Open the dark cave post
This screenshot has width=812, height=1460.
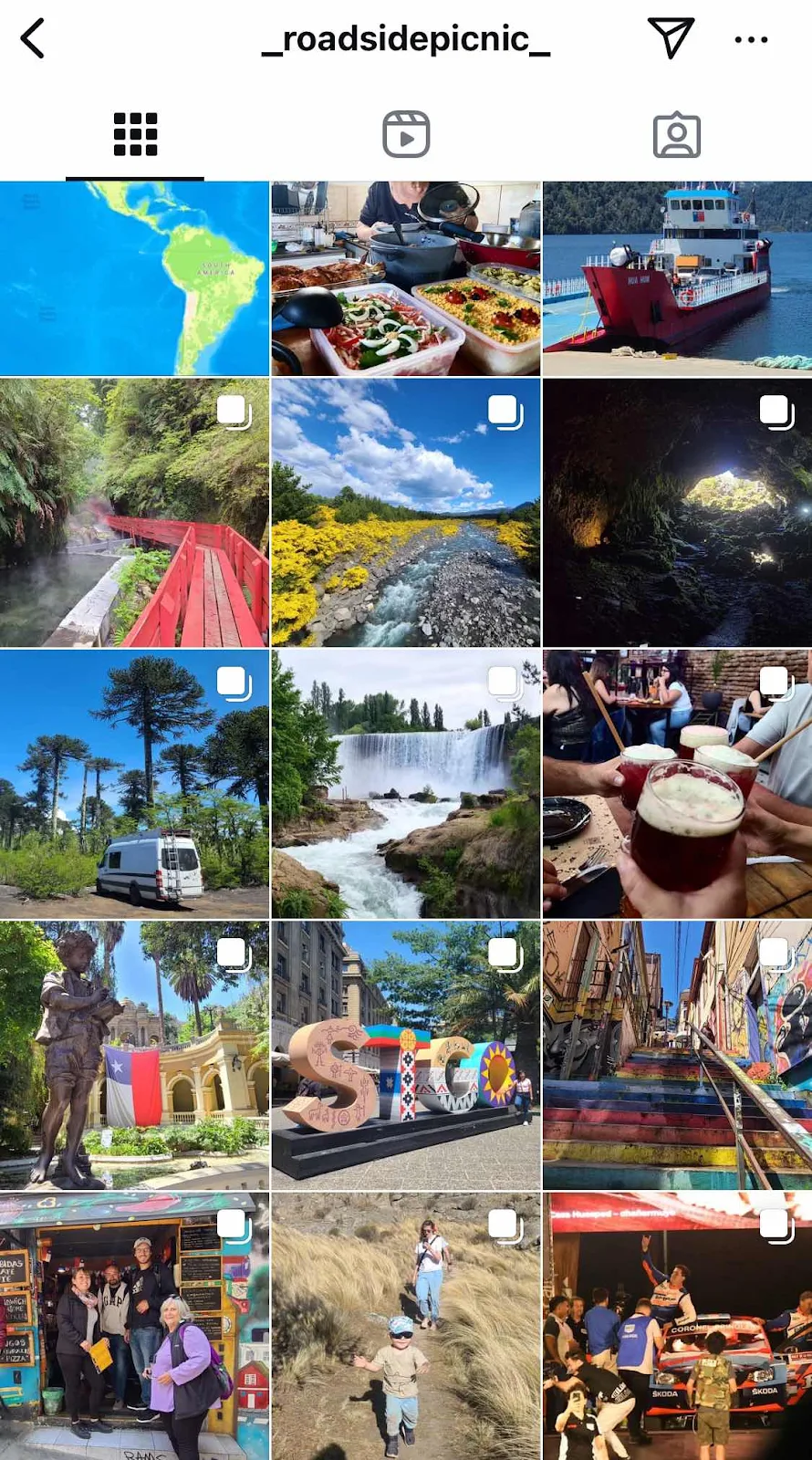pyautogui.click(x=677, y=513)
